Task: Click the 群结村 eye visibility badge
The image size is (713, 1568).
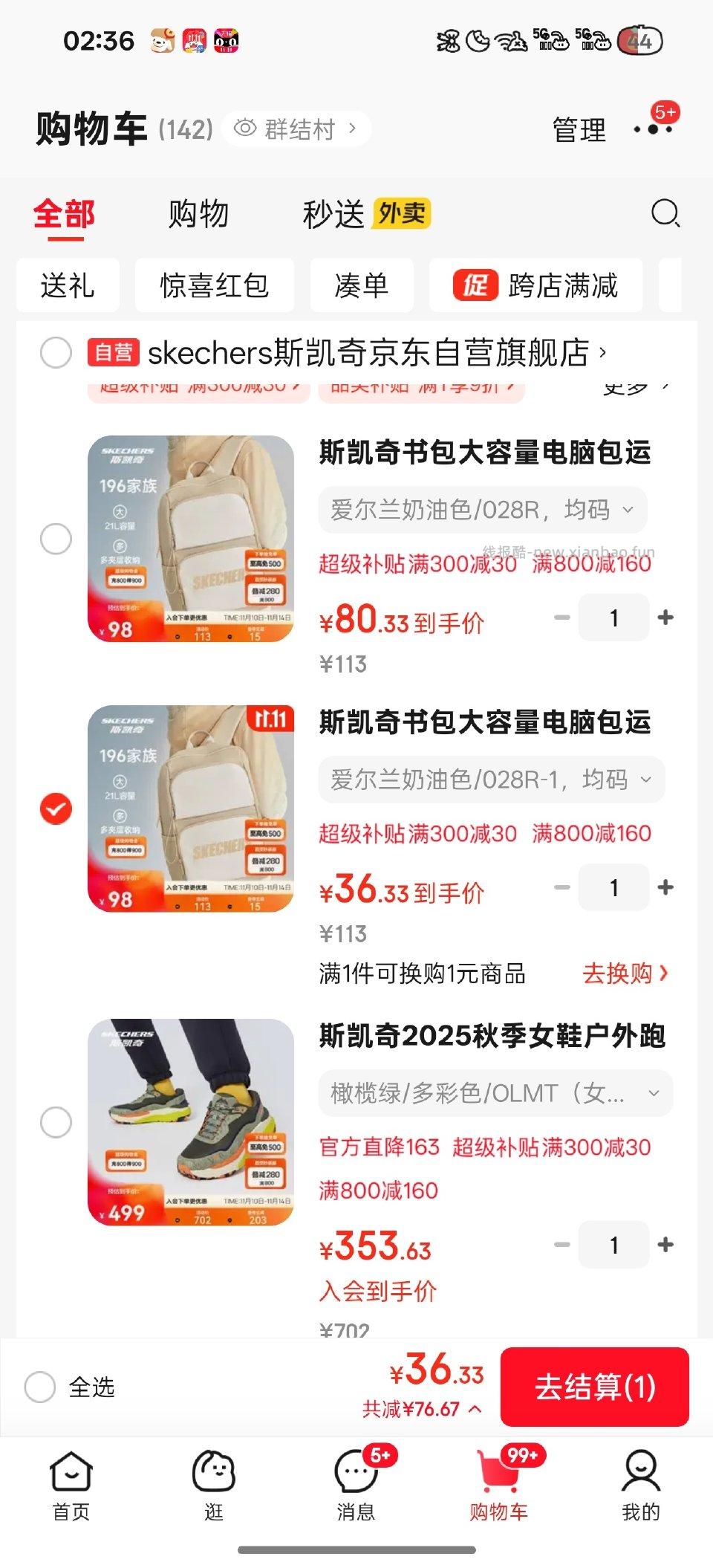Action: 247,128
